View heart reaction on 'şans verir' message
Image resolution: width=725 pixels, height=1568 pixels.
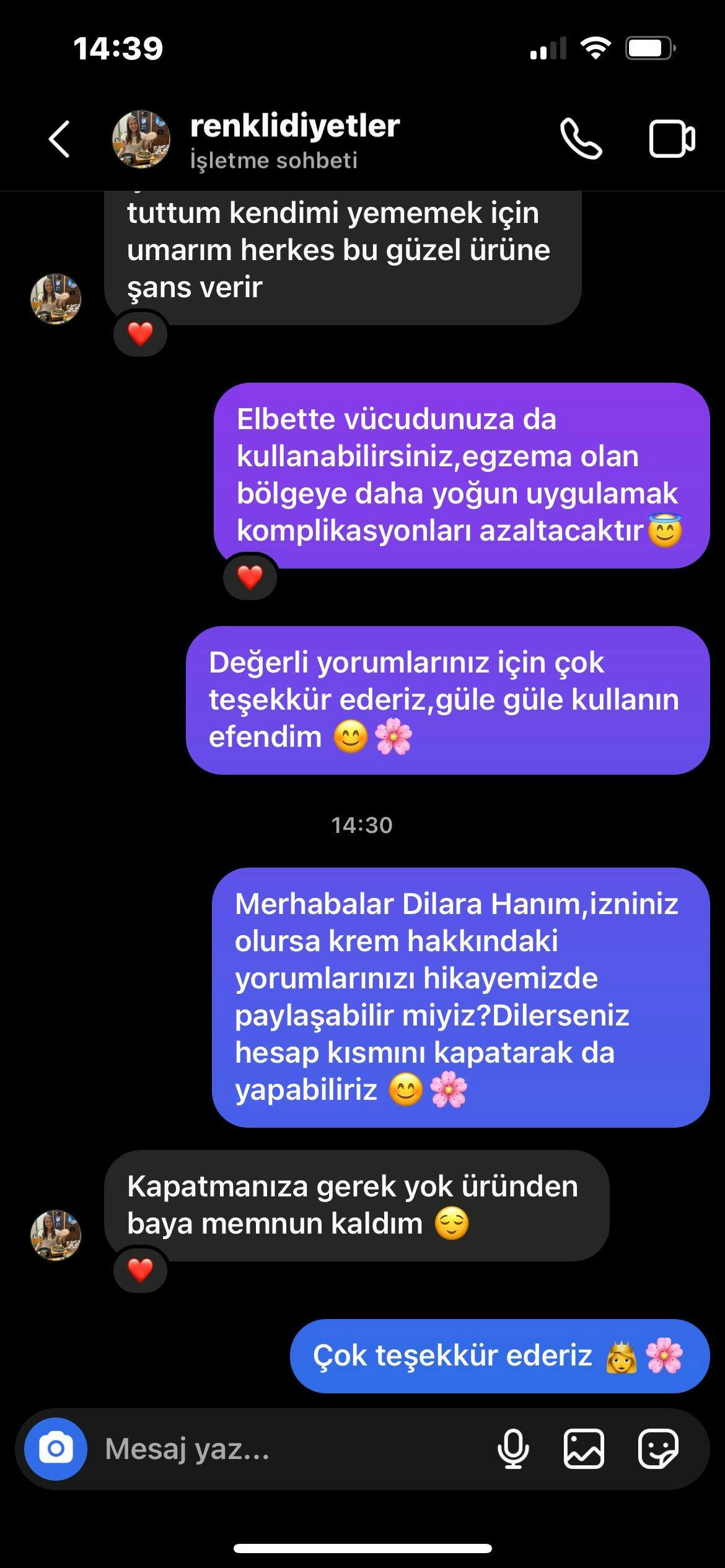tap(140, 334)
